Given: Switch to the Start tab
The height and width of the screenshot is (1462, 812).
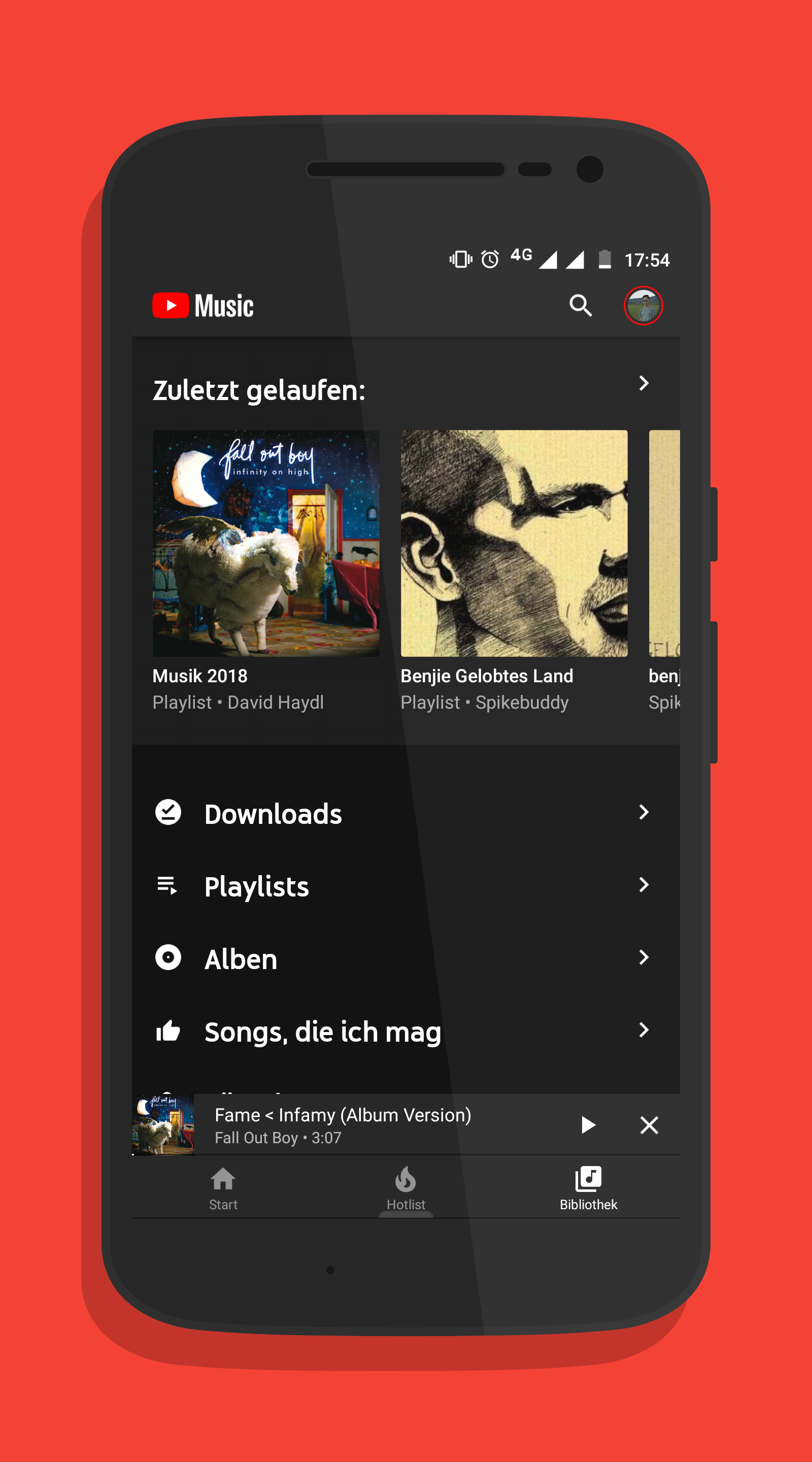Looking at the screenshot, I should click(223, 1188).
